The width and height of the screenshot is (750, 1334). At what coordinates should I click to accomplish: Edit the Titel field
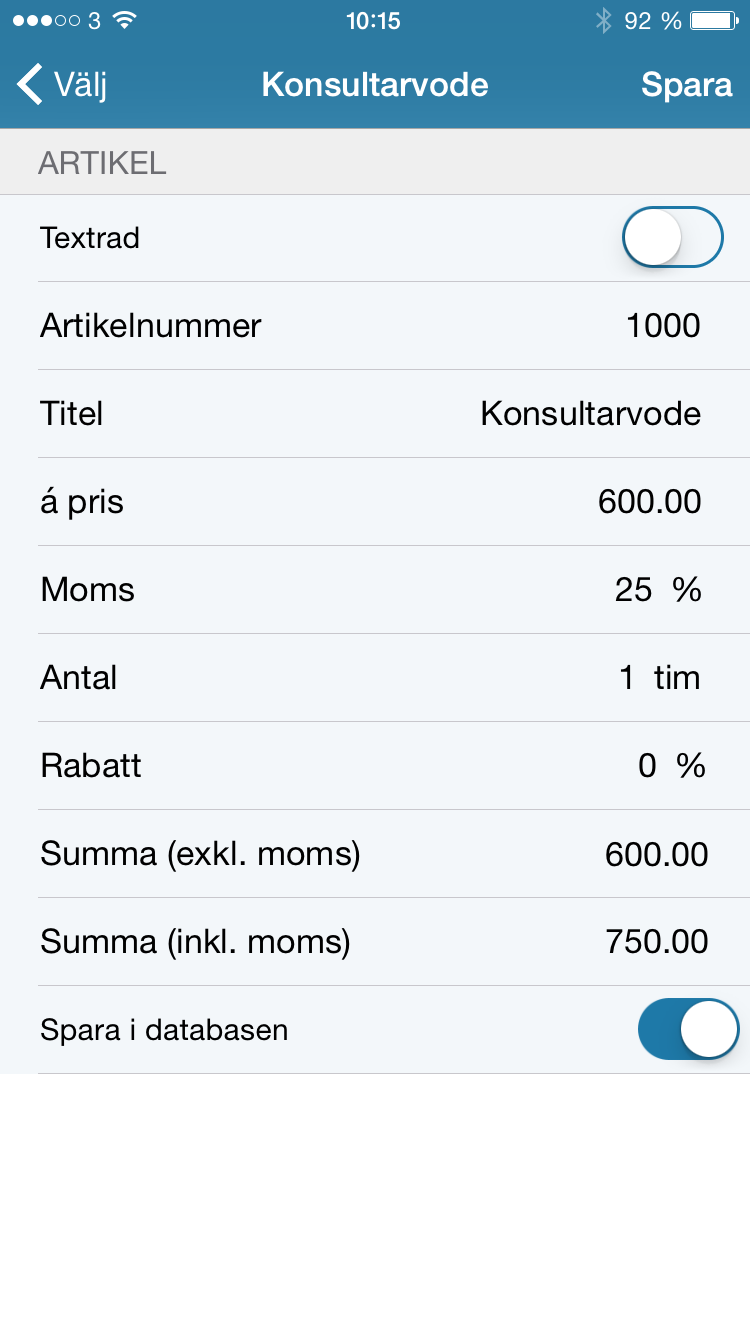375,414
